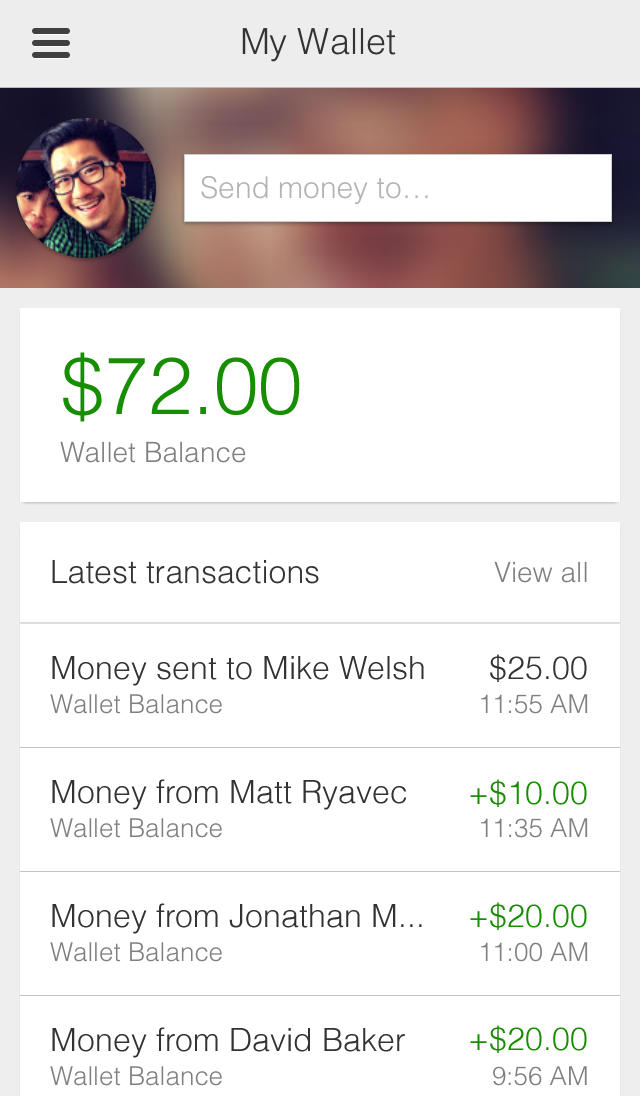The width and height of the screenshot is (640, 1096).
Task: Focus the Send money to field
Action: pyautogui.click(x=397, y=188)
